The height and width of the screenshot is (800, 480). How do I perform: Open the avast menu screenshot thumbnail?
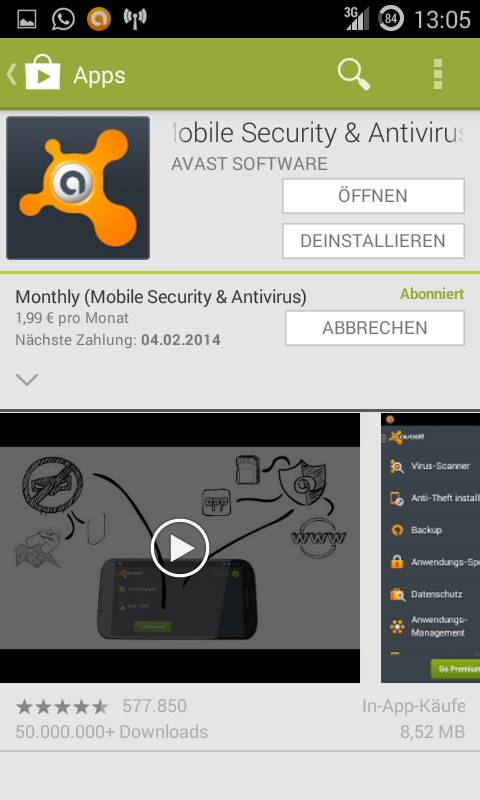pos(431,548)
